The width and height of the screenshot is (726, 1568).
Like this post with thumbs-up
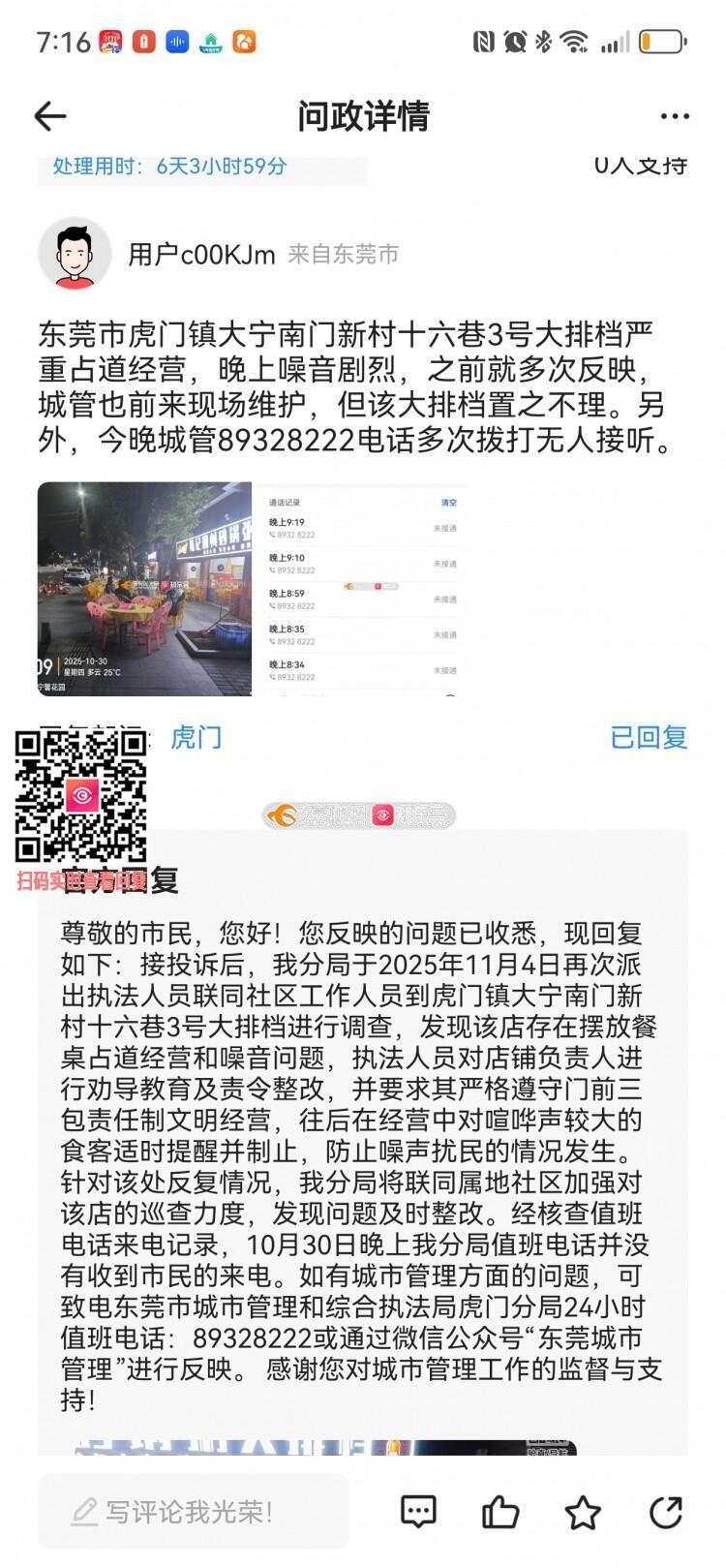pos(500,1511)
